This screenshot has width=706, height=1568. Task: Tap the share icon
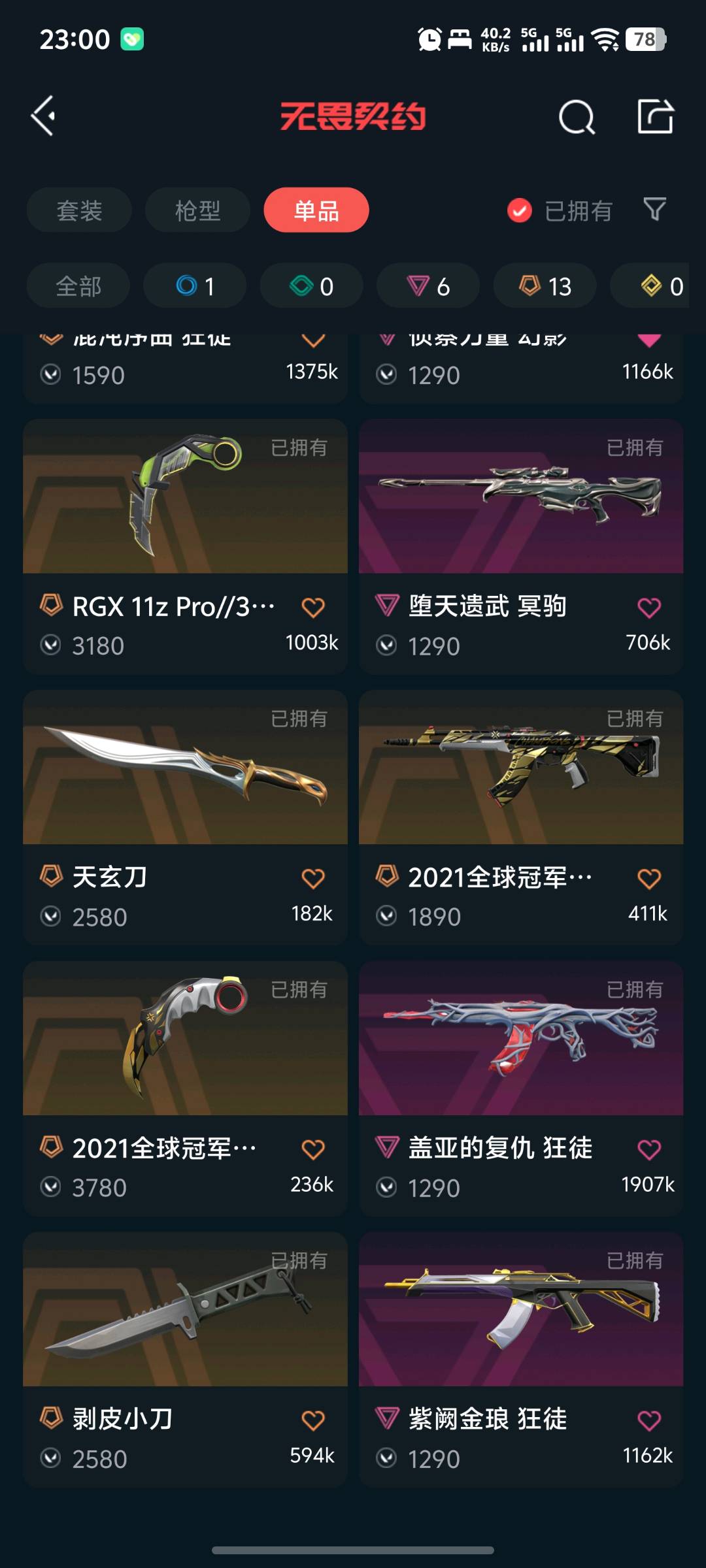click(x=655, y=117)
